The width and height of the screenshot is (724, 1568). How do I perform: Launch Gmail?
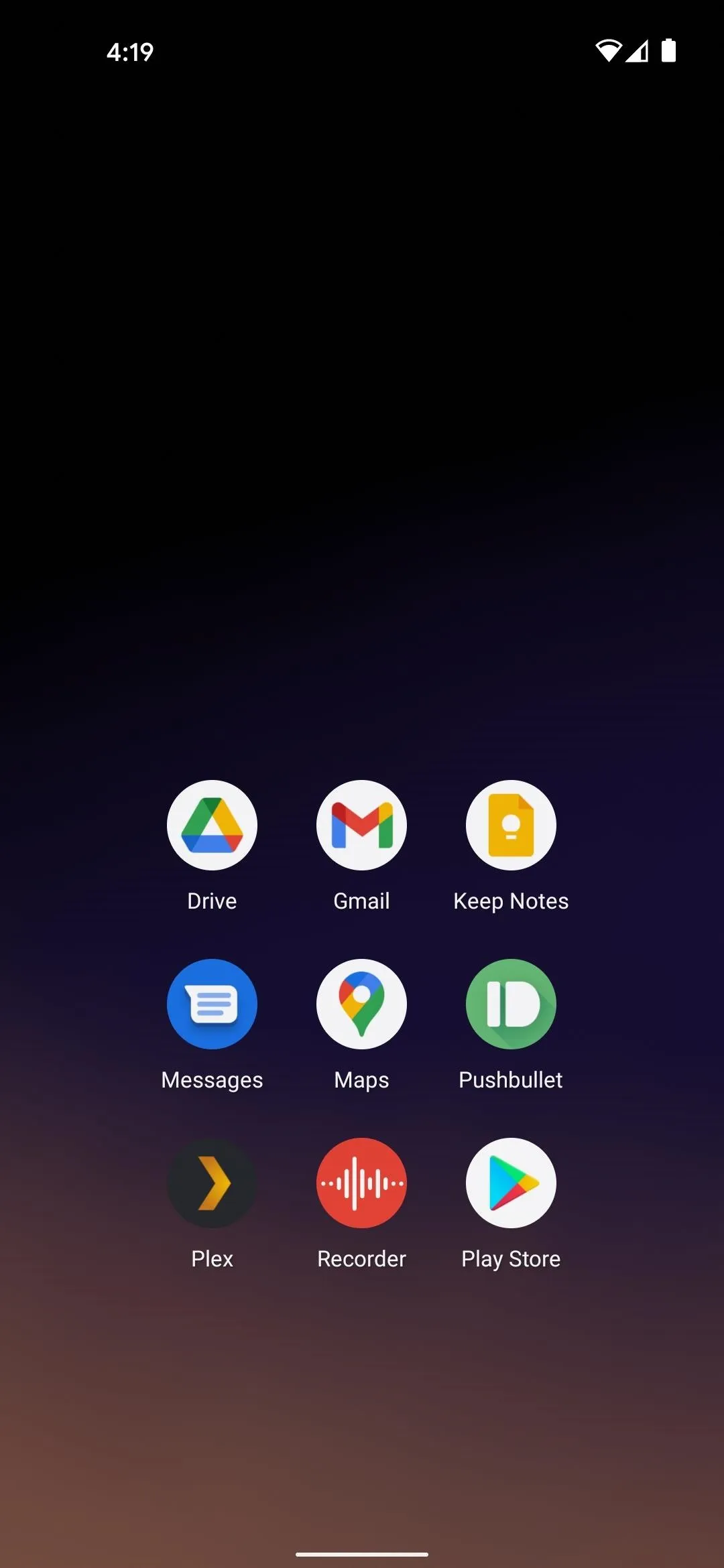point(361,825)
